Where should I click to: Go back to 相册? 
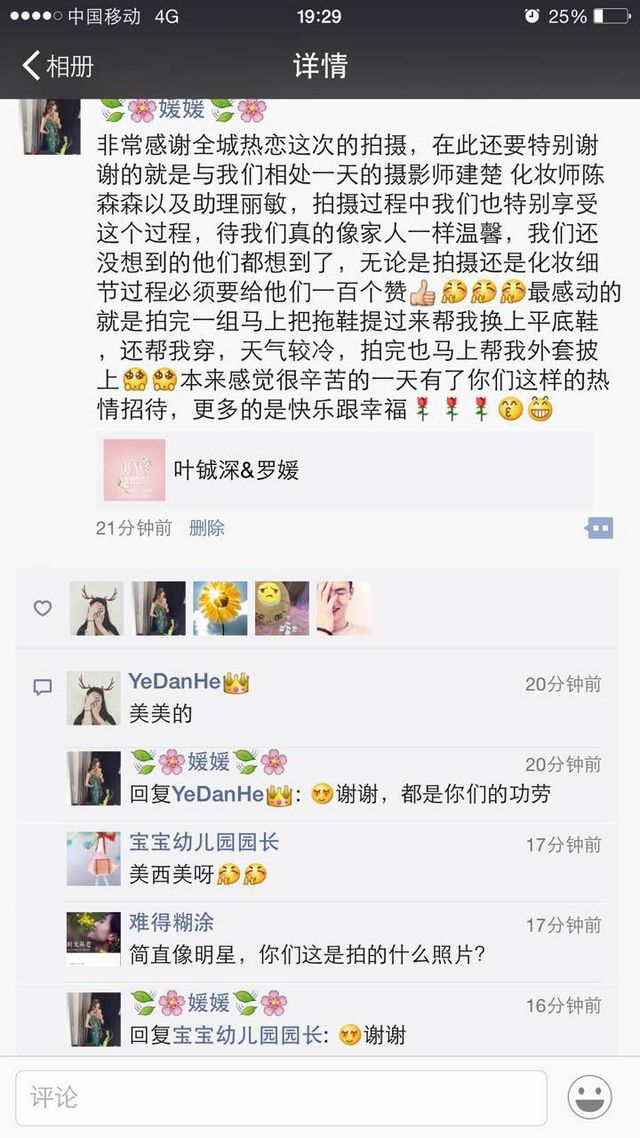(58, 66)
